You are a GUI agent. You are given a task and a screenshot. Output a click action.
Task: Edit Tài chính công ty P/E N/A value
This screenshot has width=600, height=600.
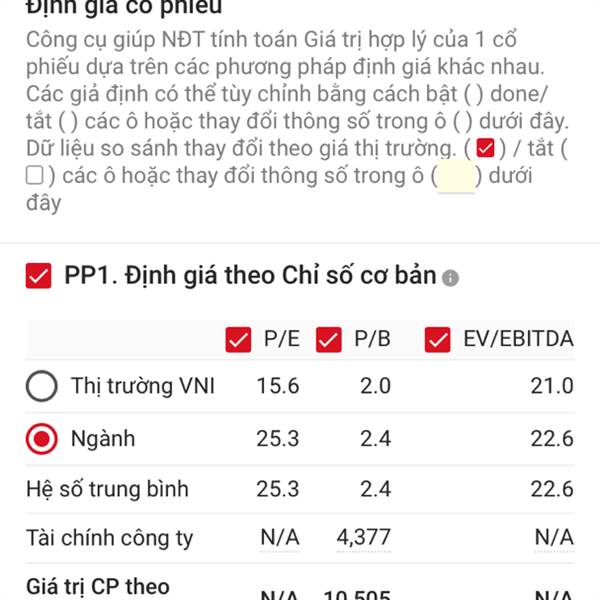point(280,538)
